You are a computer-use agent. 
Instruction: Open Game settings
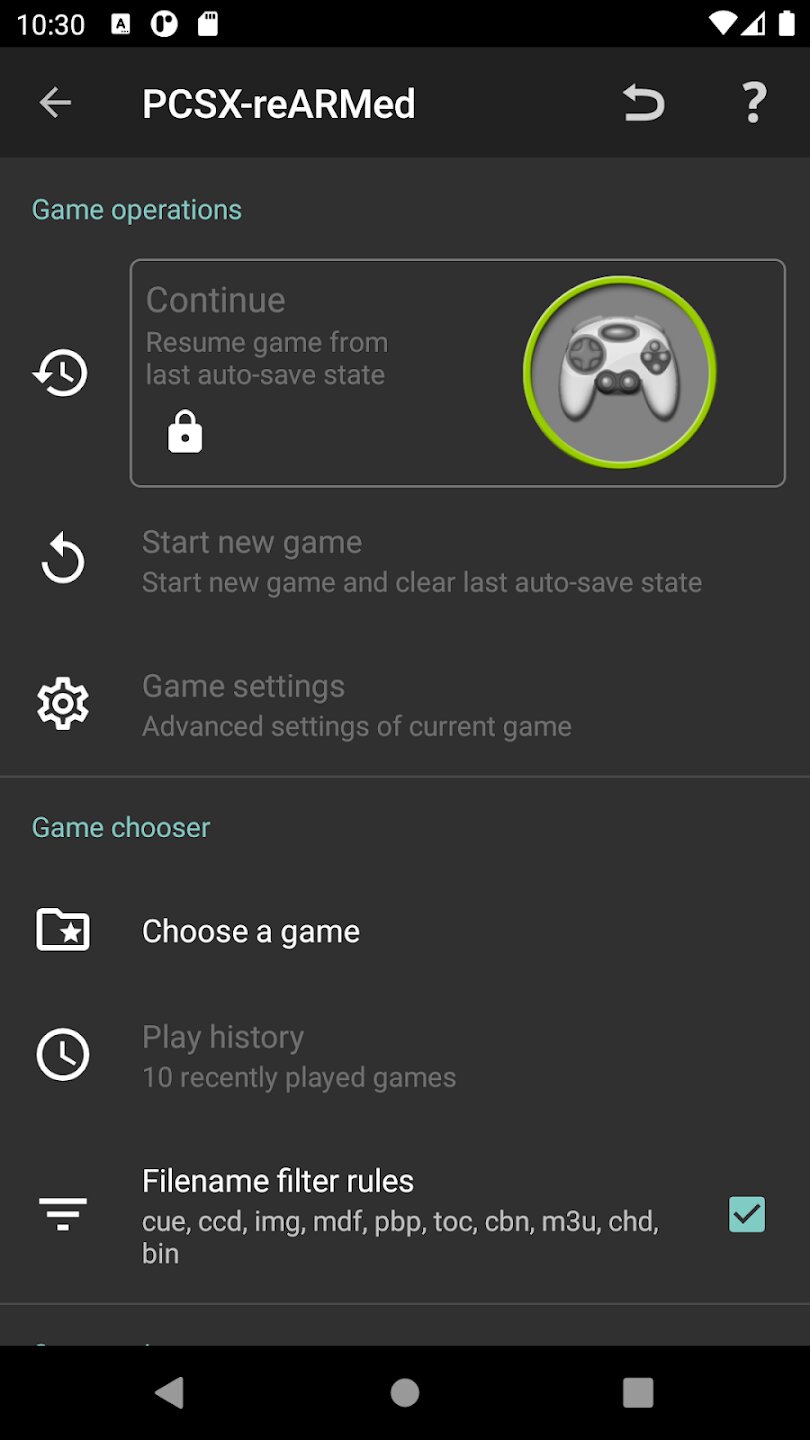point(356,704)
